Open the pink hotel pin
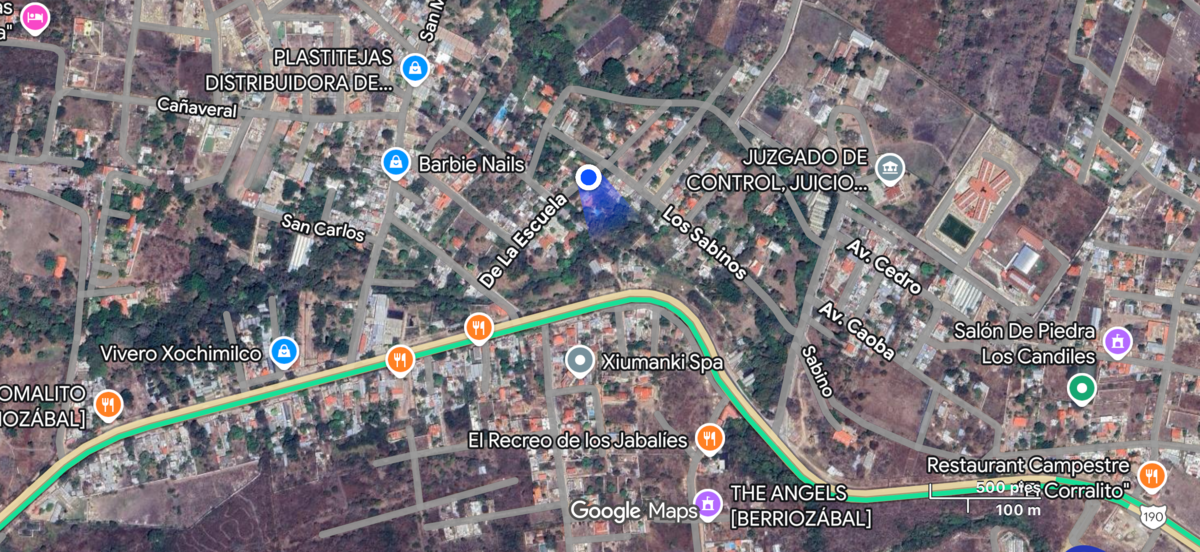Viewport: 1200px width, 552px height. pos(35,17)
